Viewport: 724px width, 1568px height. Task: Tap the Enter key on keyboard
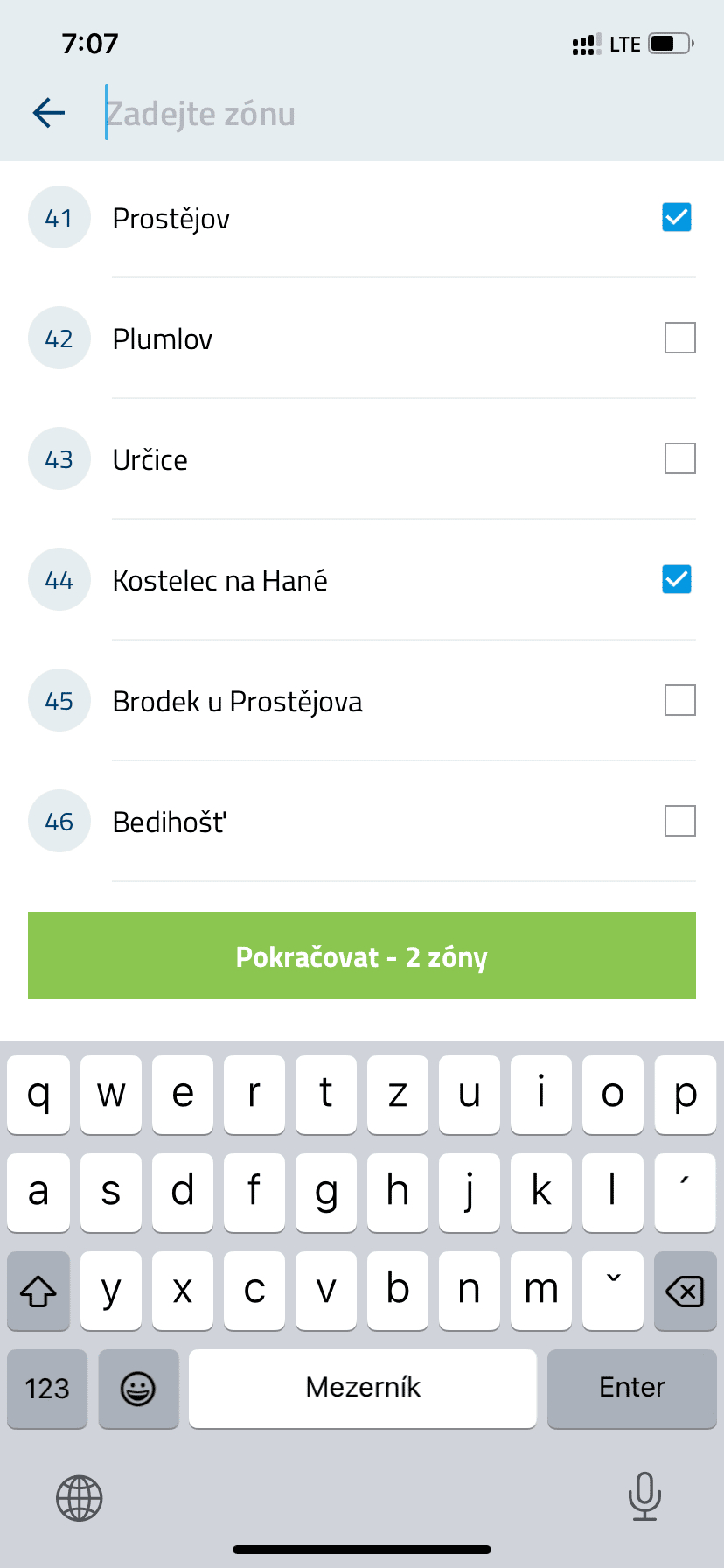tap(631, 1389)
